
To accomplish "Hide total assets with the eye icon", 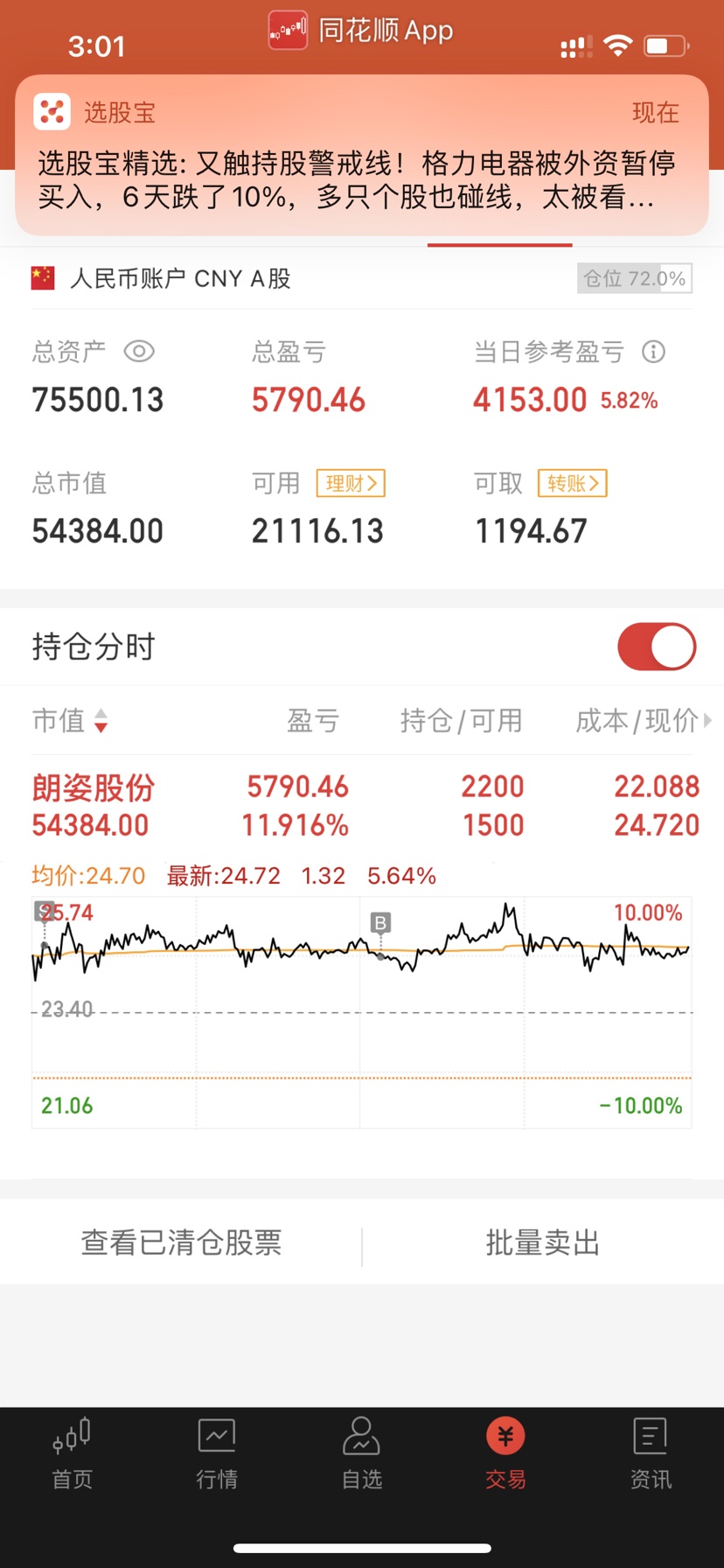I will click(139, 352).
